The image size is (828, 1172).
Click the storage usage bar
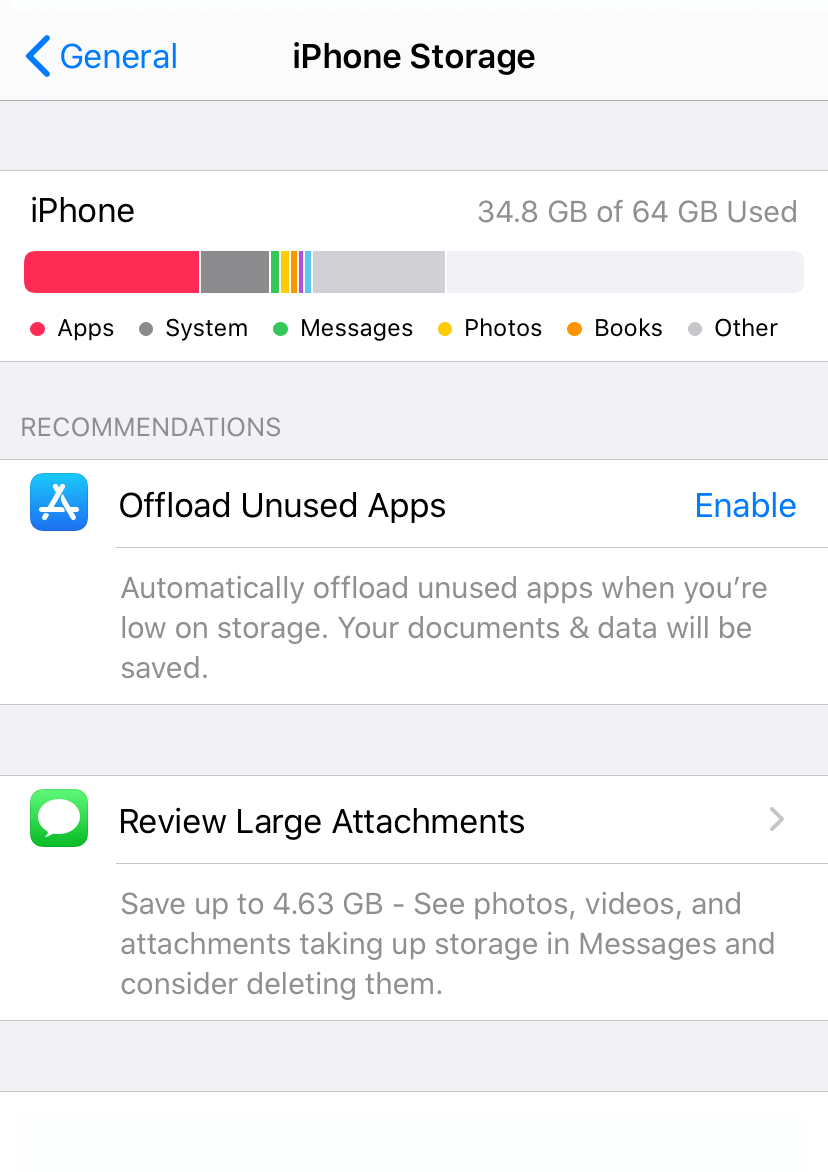point(413,271)
